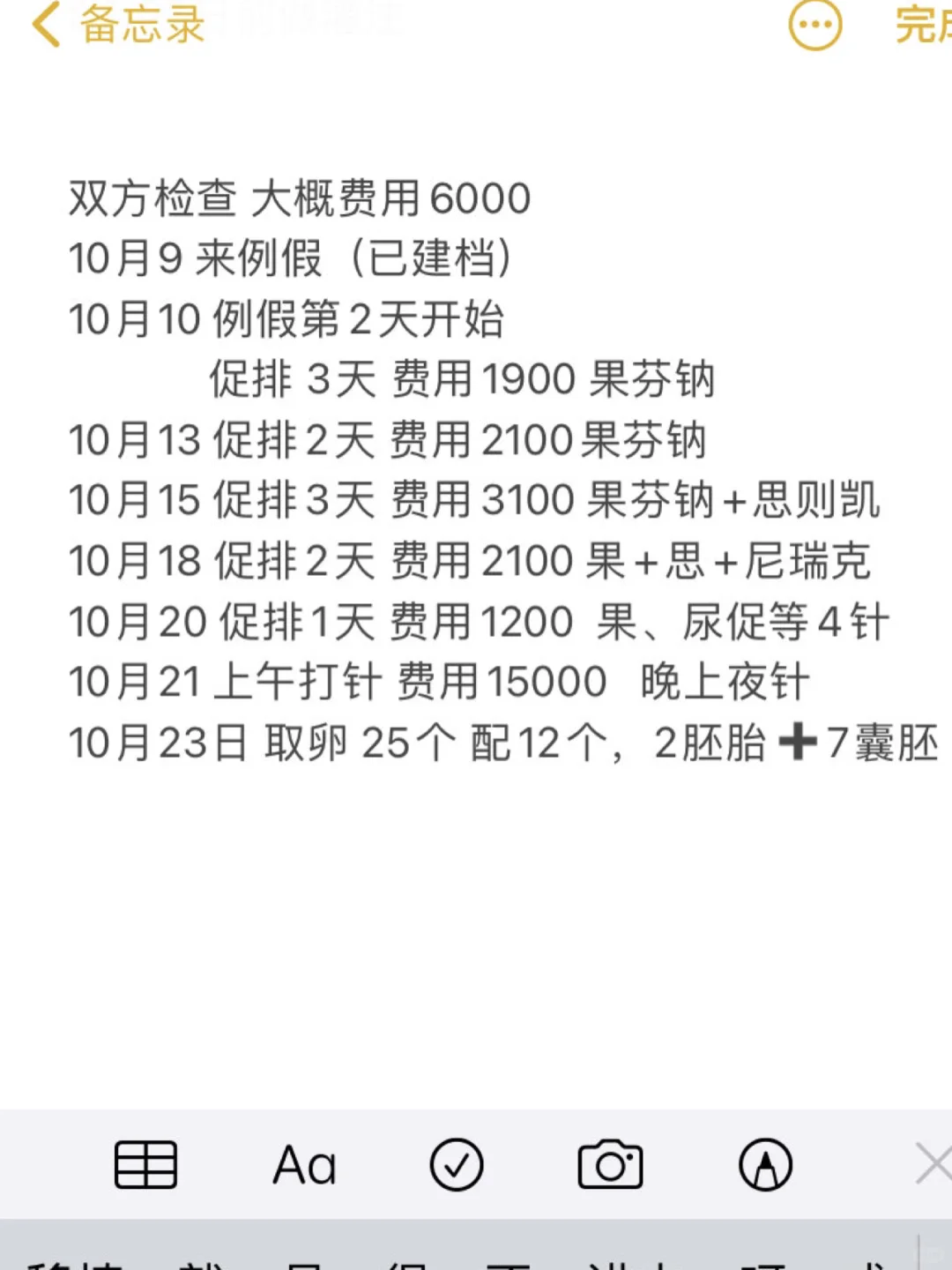
Task: Close the formatting toolbar
Action: click(933, 1164)
